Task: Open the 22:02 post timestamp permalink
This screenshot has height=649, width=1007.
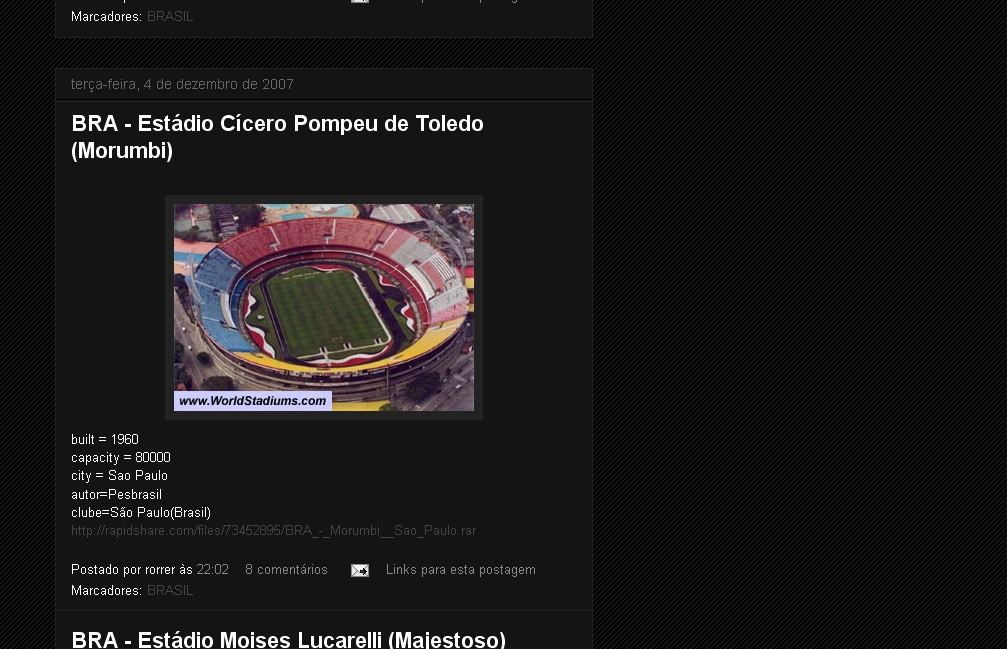Action: (x=212, y=569)
